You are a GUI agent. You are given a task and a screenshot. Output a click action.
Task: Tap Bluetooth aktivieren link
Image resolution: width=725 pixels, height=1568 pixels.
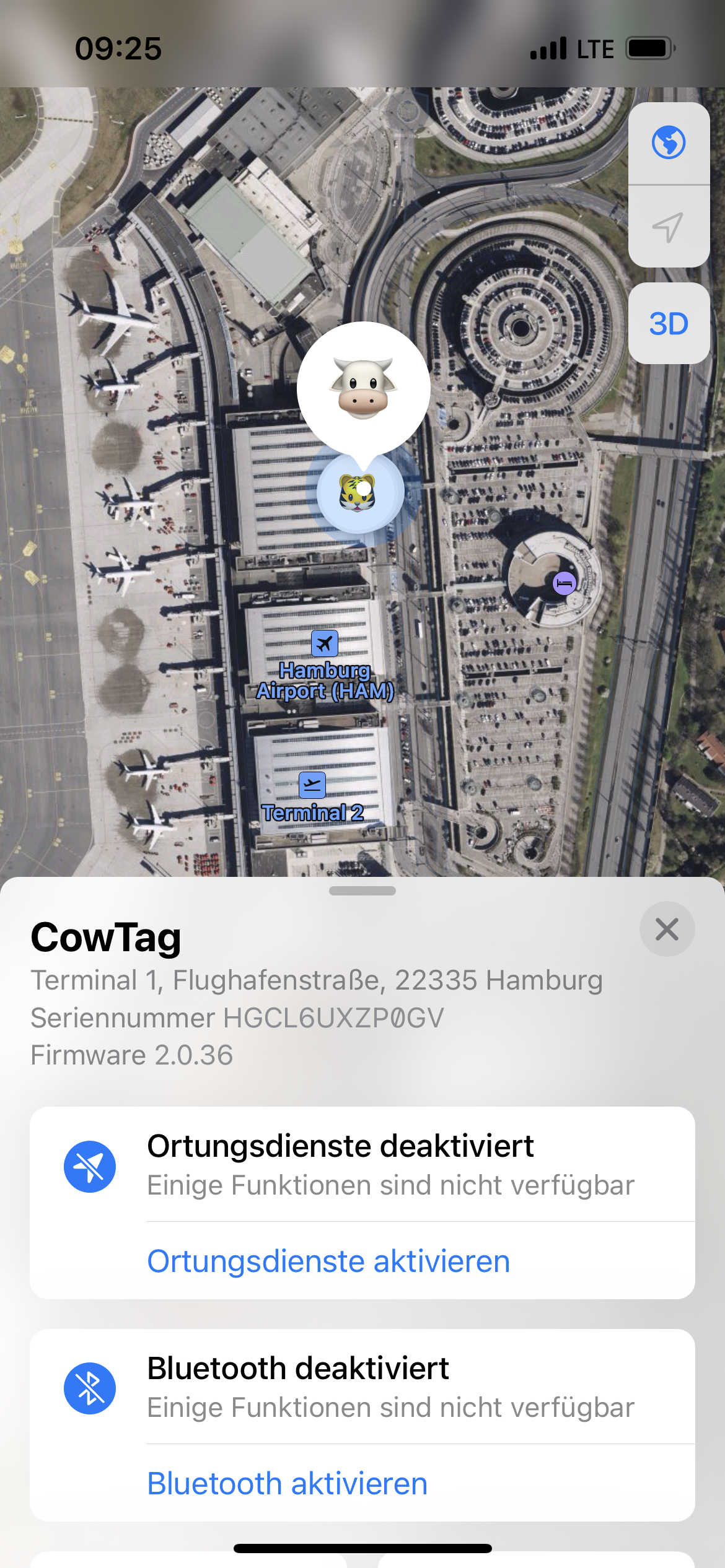[288, 1483]
